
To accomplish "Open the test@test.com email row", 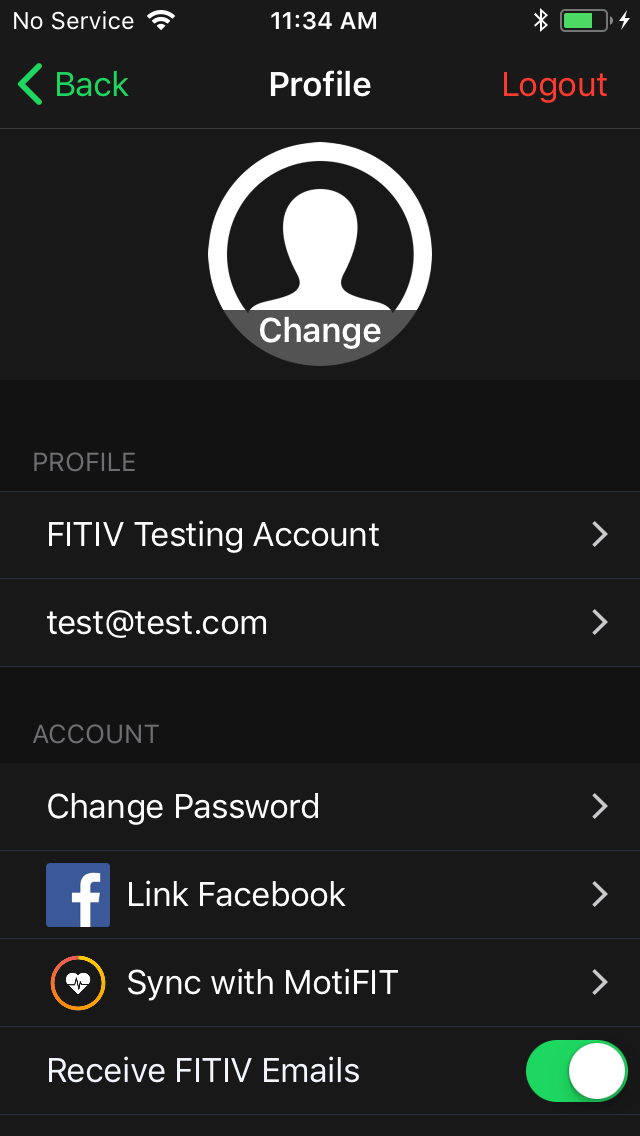I will [320, 623].
